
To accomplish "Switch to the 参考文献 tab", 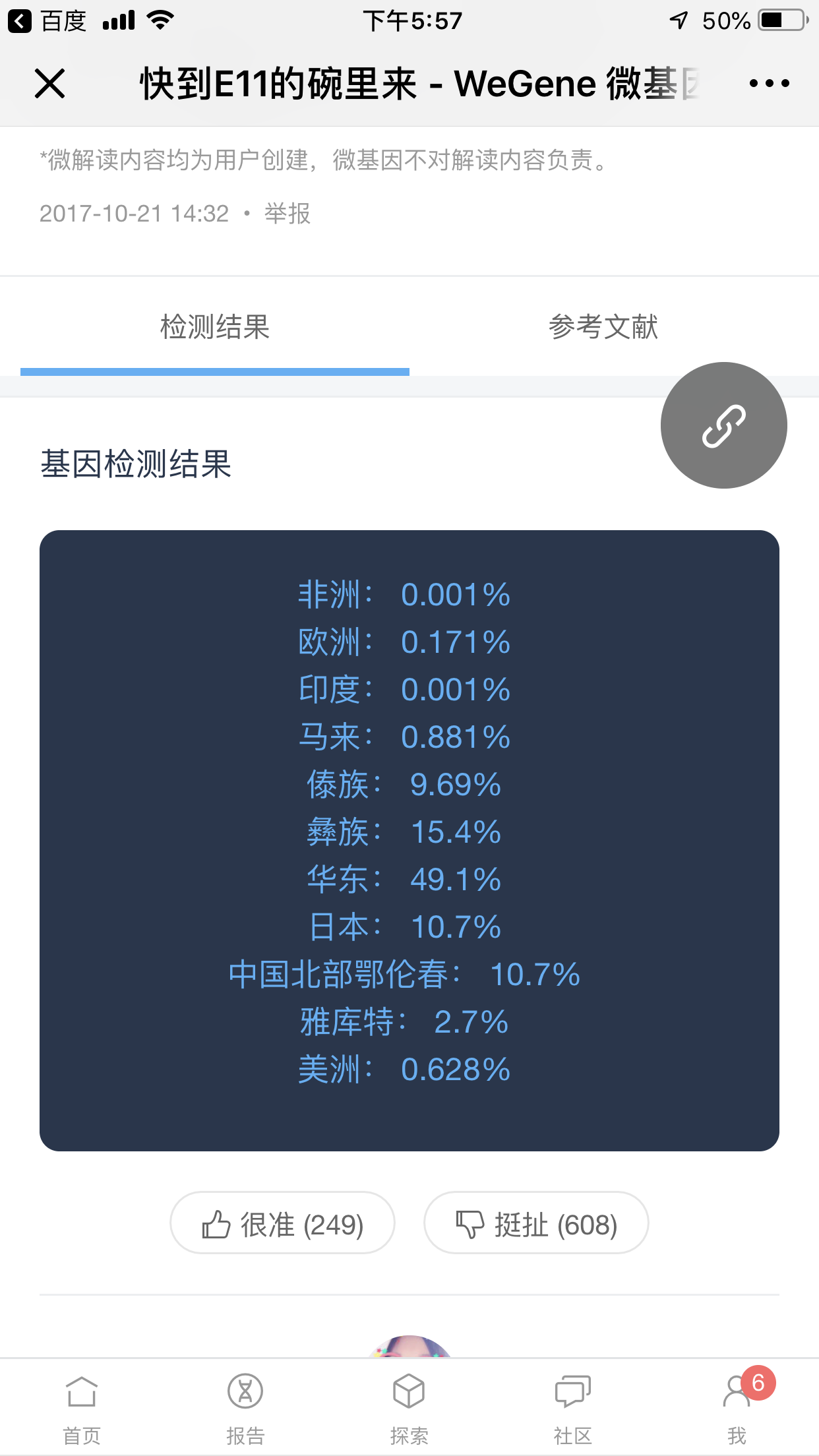I will [x=603, y=327].
